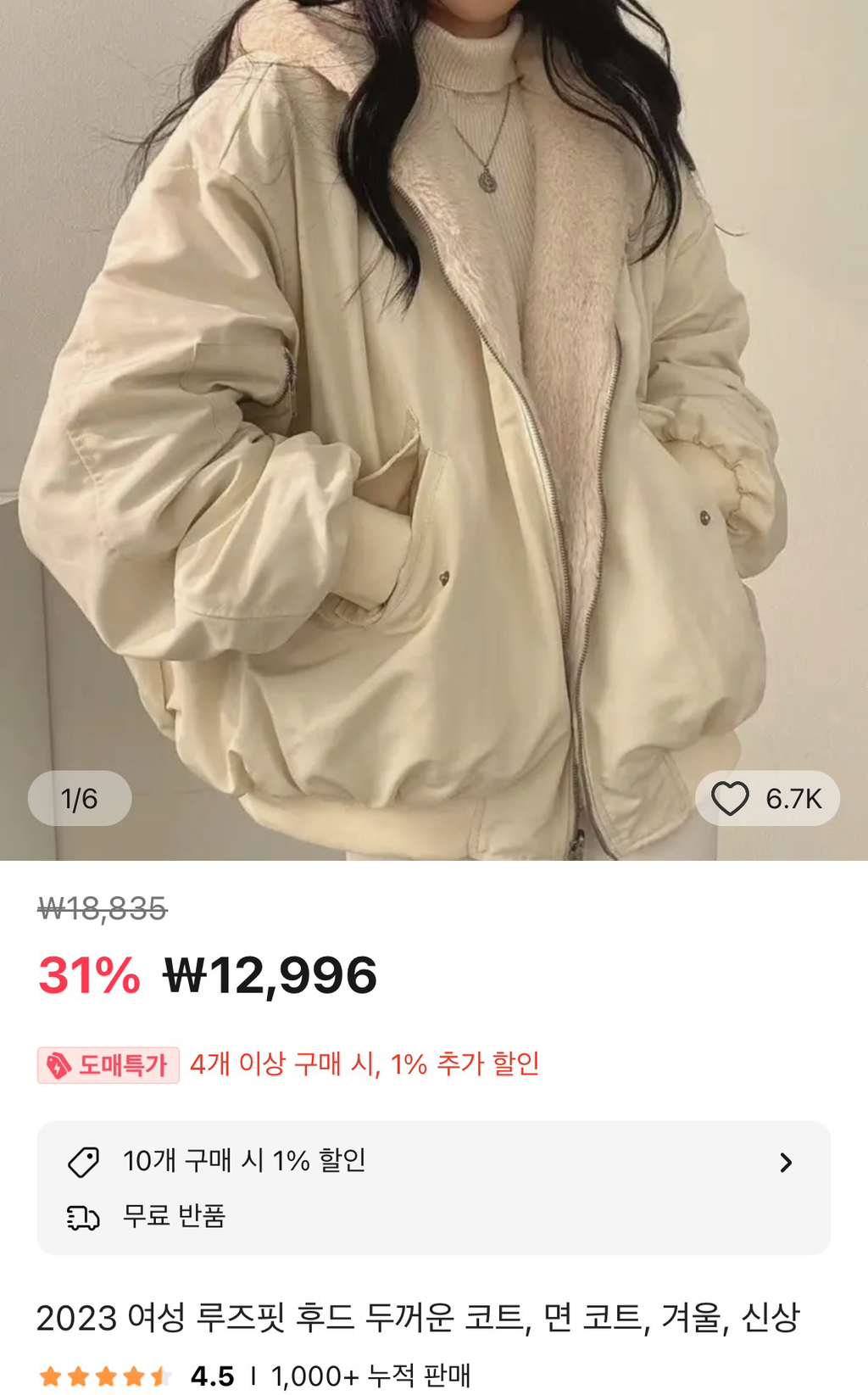Open the 1/6 image page indicator
Screen dimensions: 868x1395
coord(81,798)
